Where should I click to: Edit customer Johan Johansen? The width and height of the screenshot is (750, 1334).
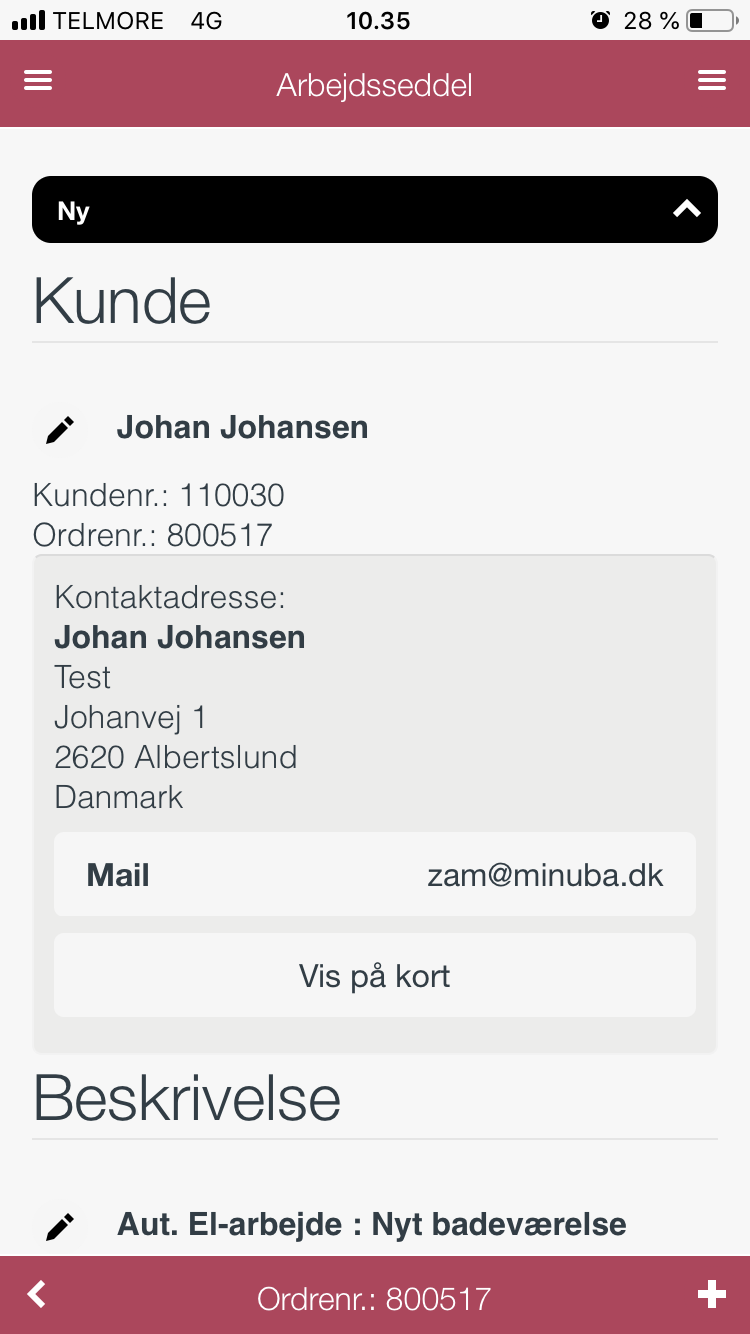point(60,430)
